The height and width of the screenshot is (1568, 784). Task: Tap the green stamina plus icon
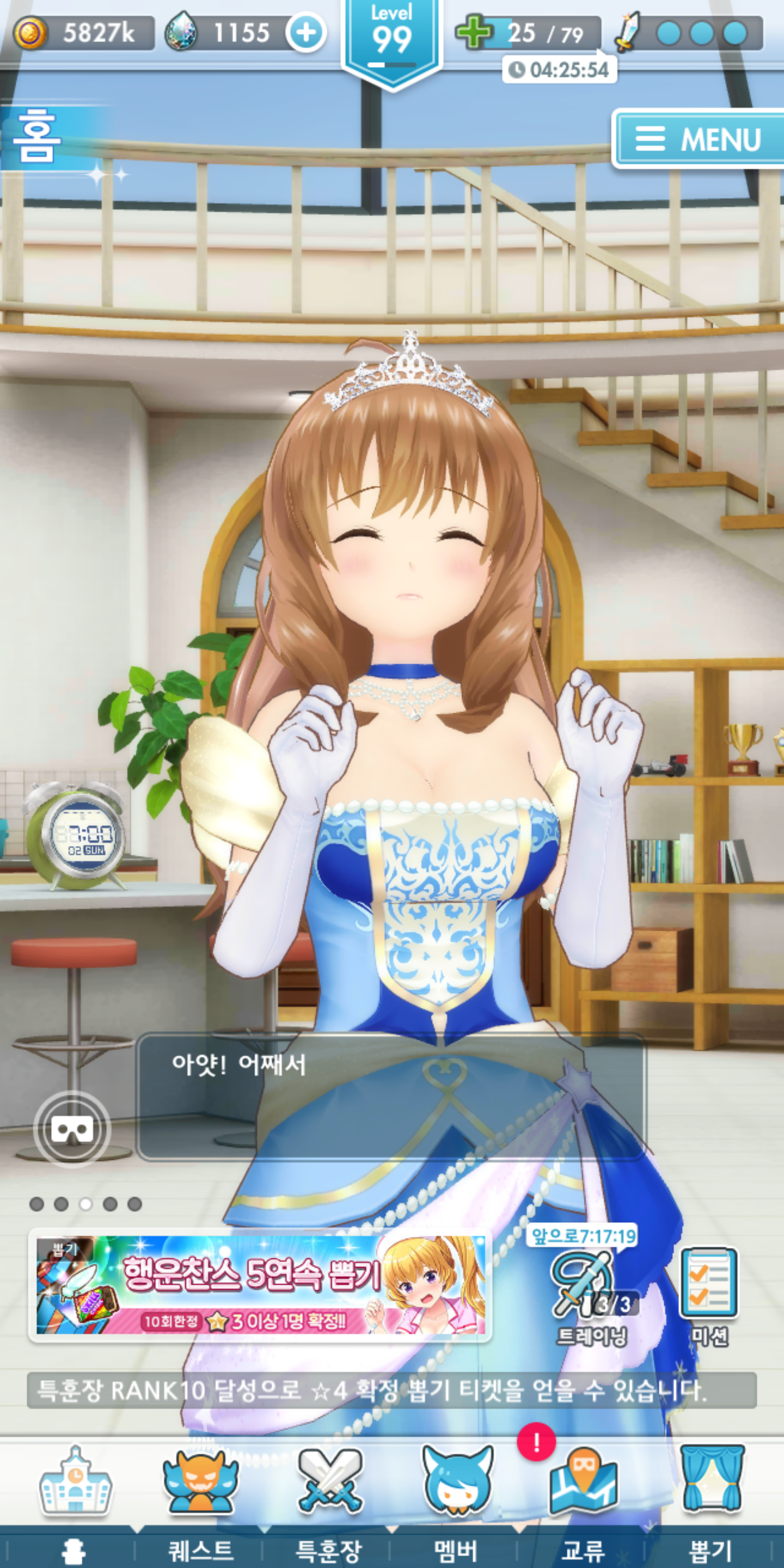click(474, 32)
